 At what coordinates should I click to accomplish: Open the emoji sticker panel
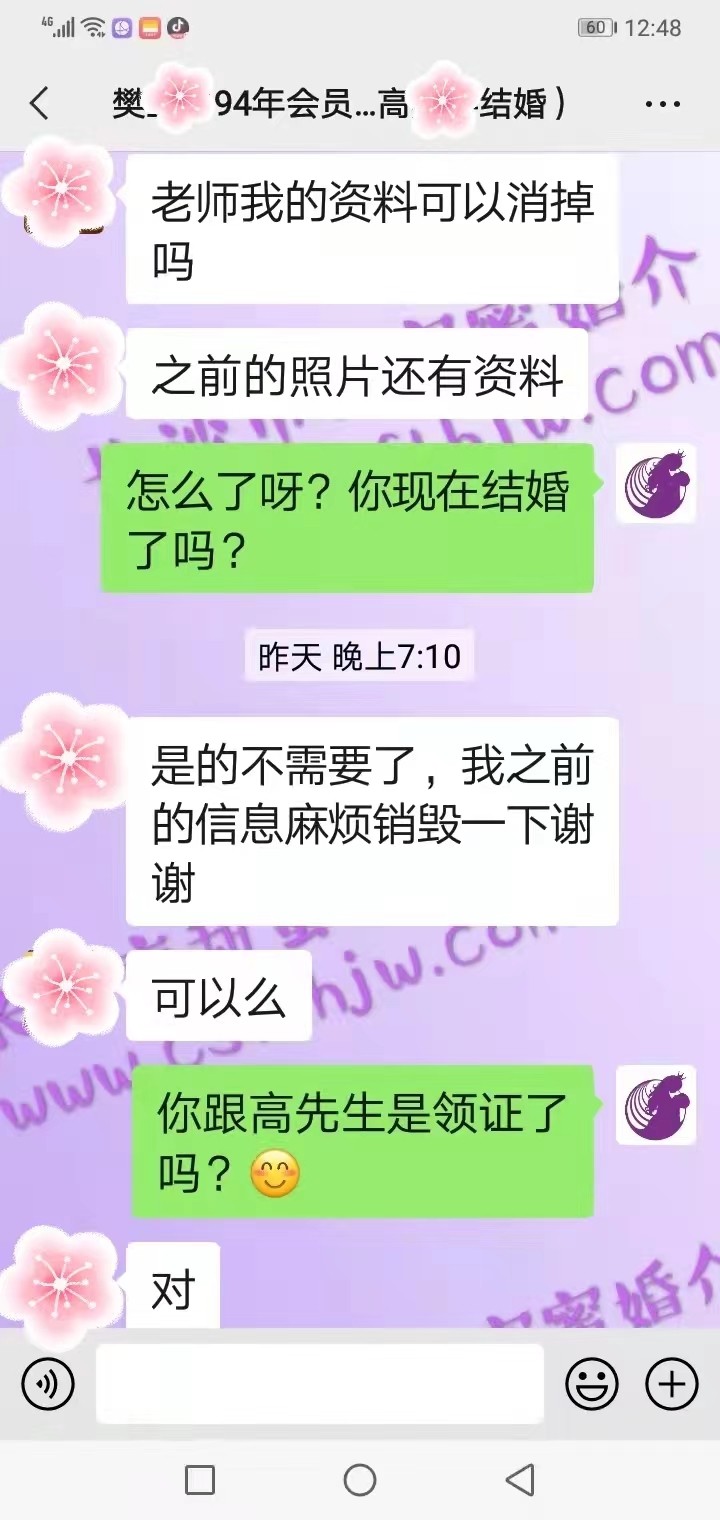pyautogui.click(x=592, y=1385)
